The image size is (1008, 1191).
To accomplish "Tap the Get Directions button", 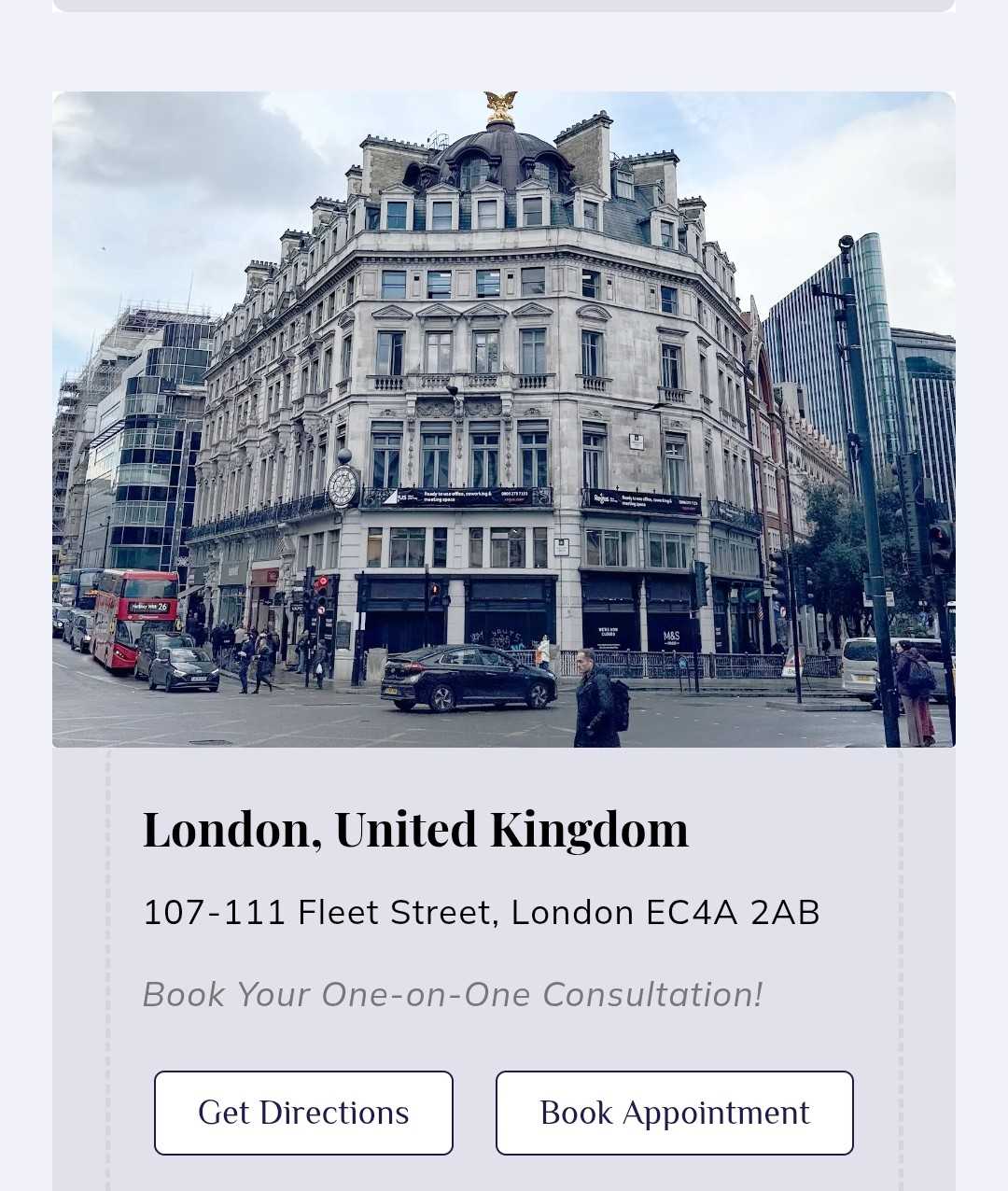I will (303, 1113).
